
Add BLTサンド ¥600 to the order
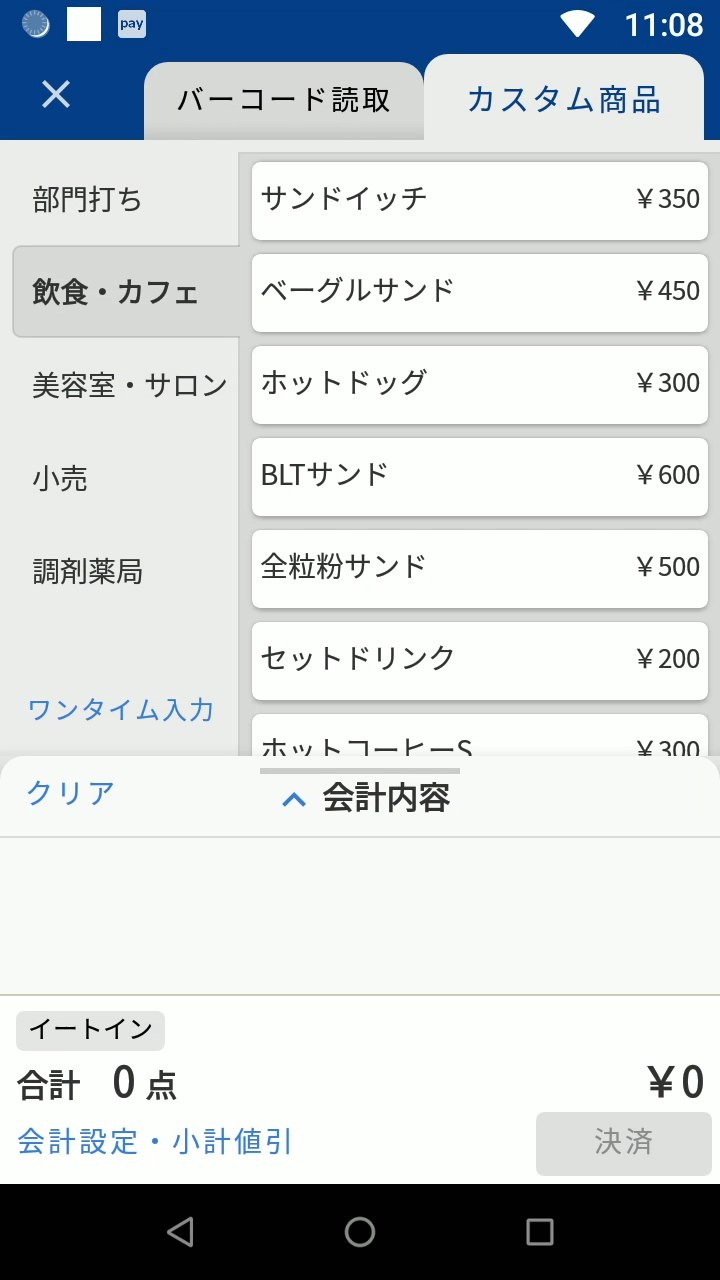click(480, 476)
